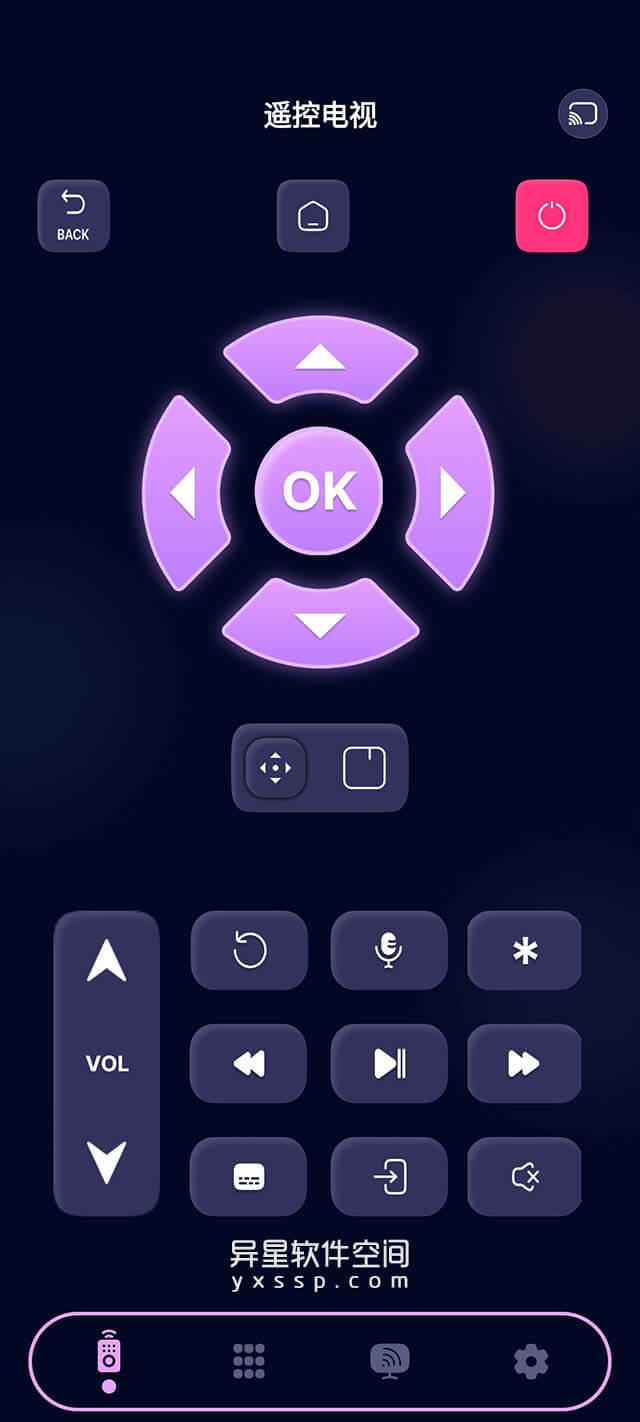Switch to touchpad mode

[x=364, y=768]
